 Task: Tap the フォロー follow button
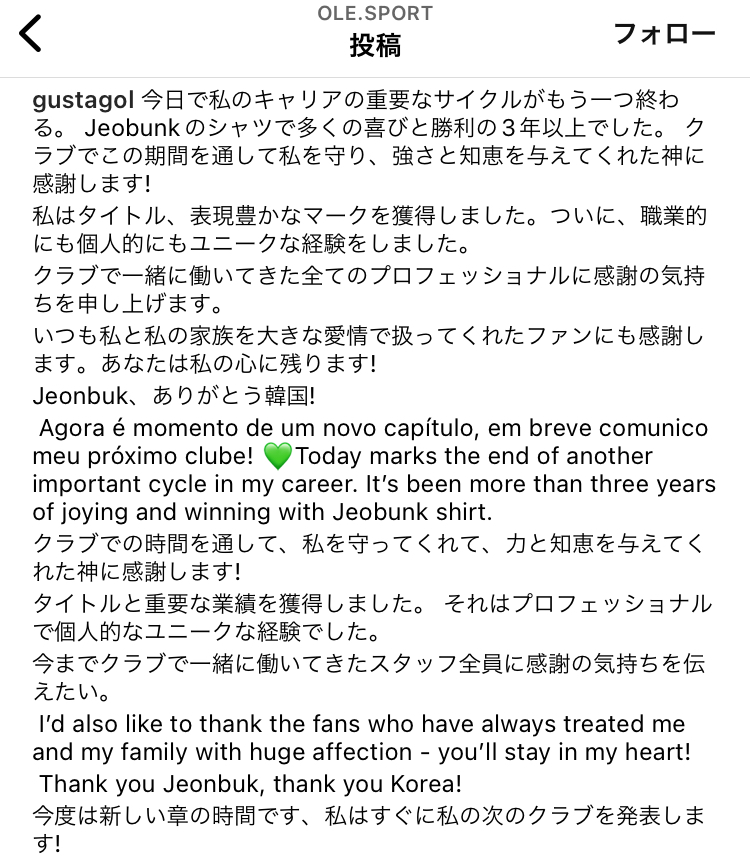click(x=664, y=34)
